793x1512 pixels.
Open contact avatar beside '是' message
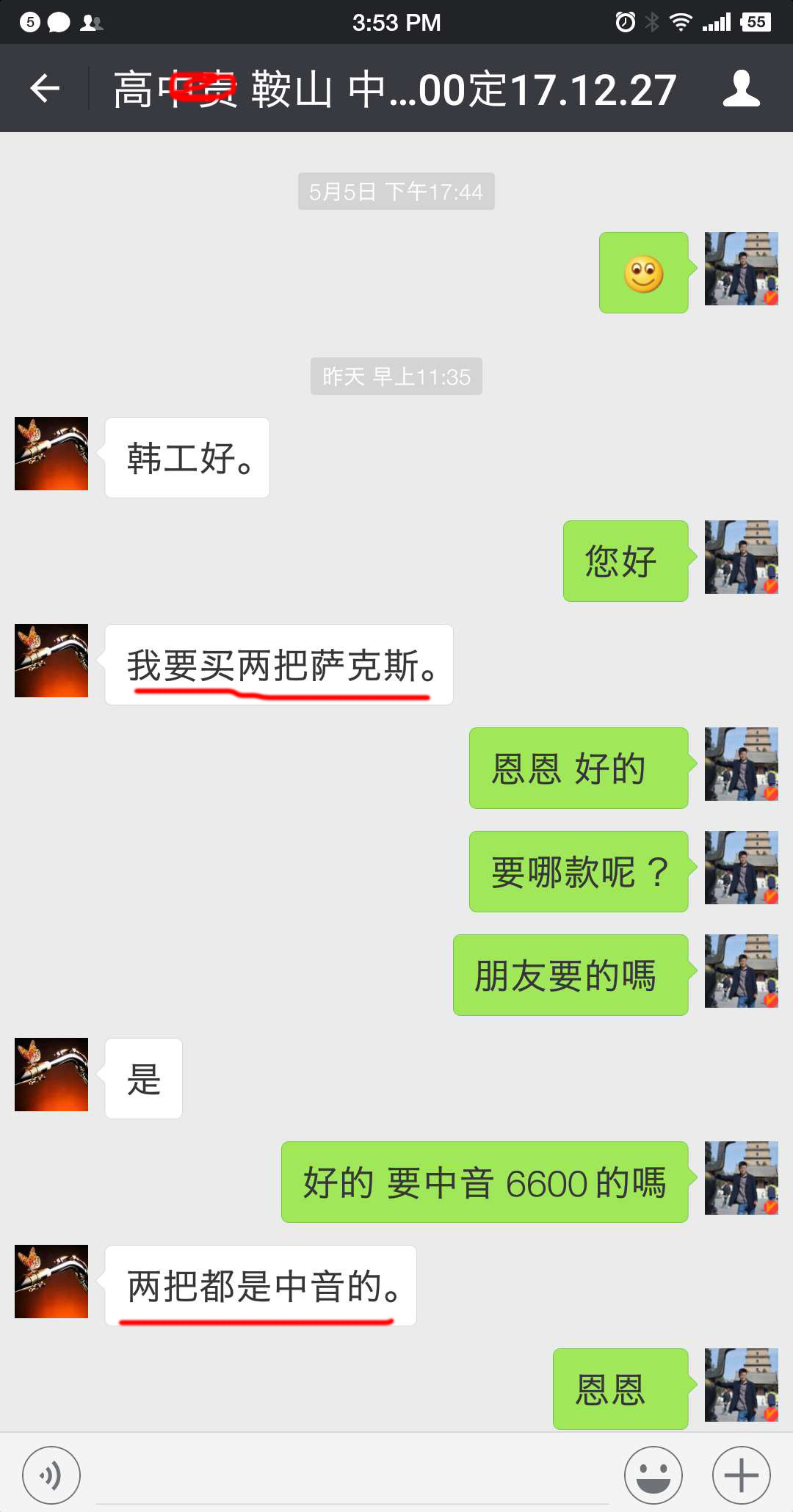[51, 1075]
